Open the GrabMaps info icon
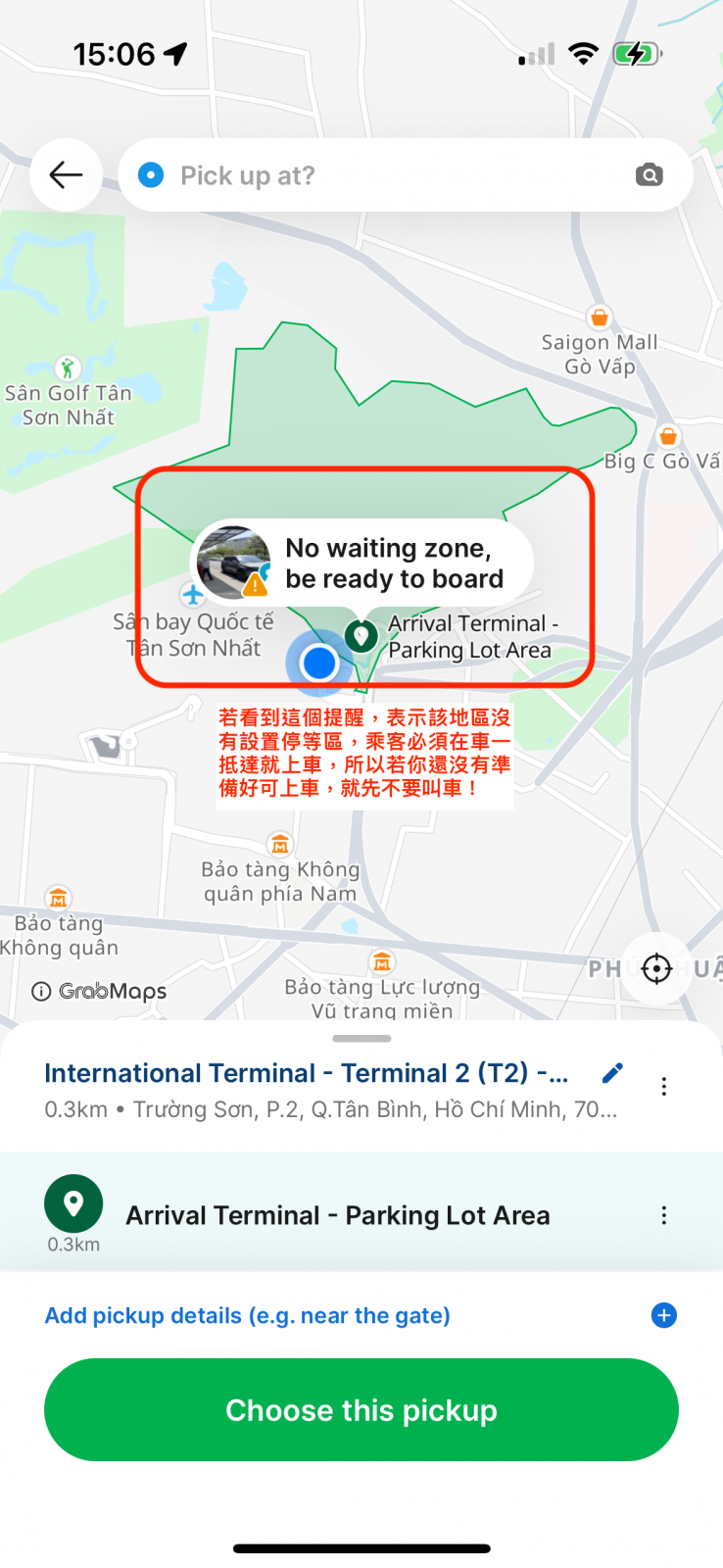Viewport: 723px width, 1568px height. pos(38,991)
